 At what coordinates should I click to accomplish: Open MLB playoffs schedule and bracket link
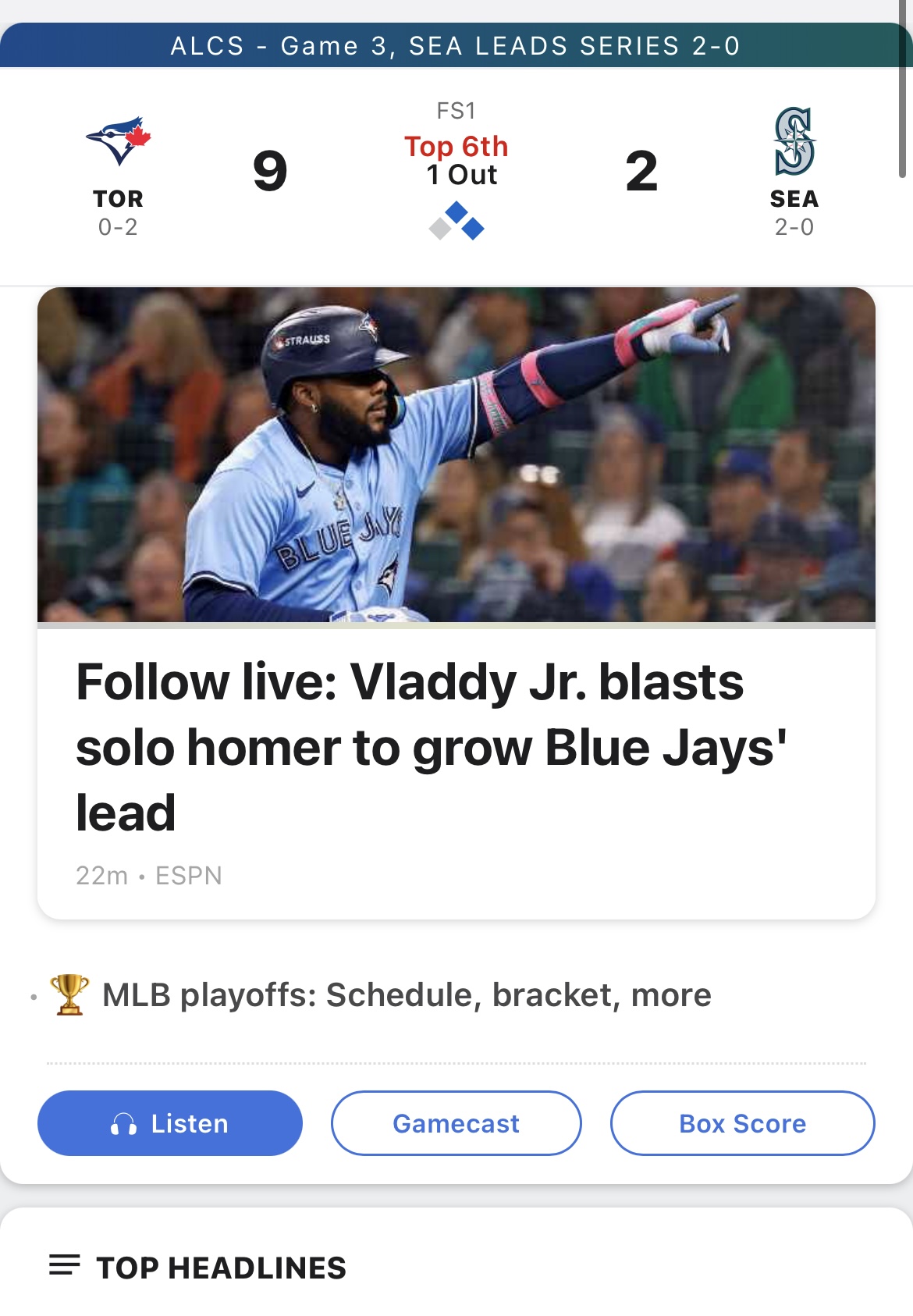coord(406,995)
